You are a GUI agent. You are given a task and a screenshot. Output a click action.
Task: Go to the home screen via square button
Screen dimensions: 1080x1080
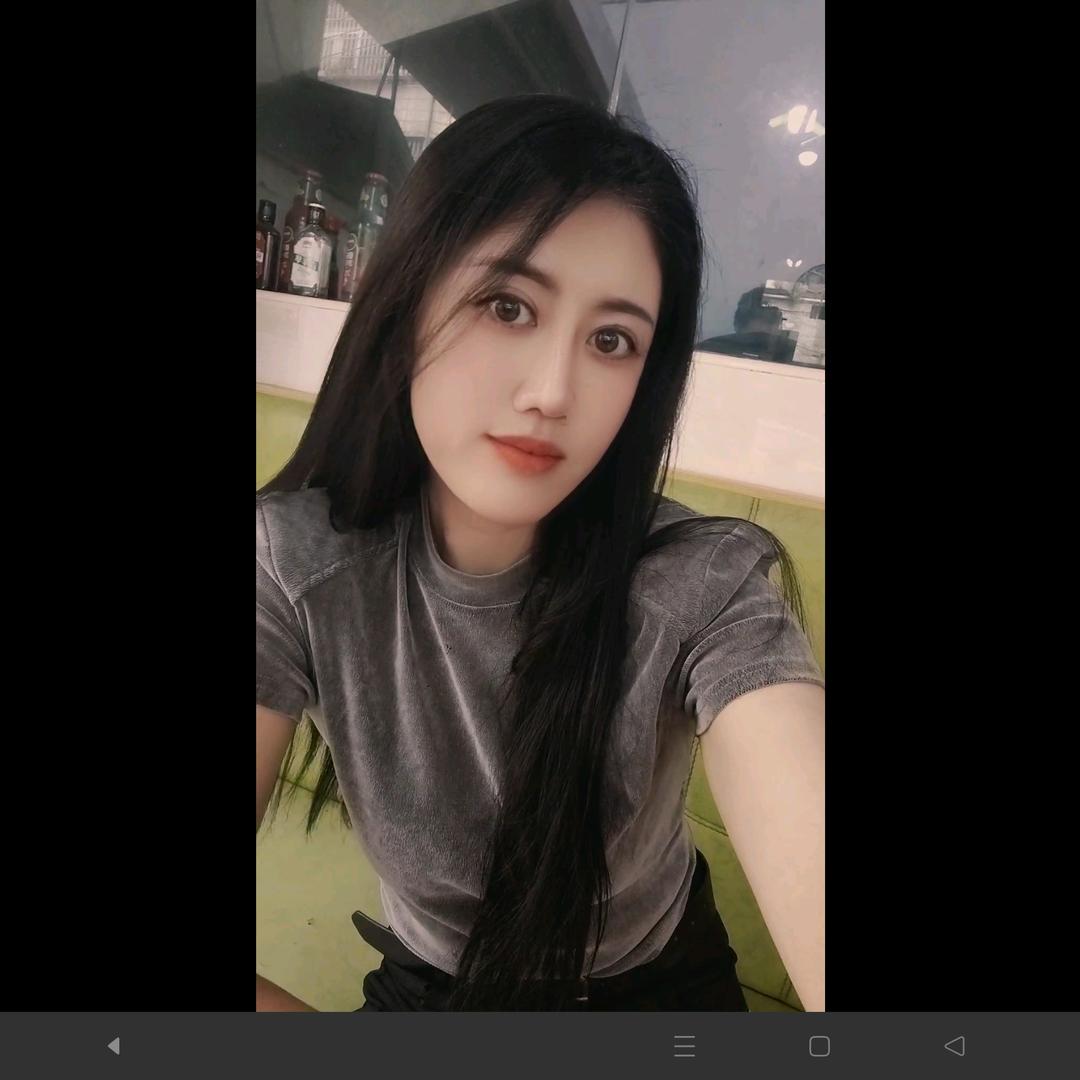coord(819,1046)
